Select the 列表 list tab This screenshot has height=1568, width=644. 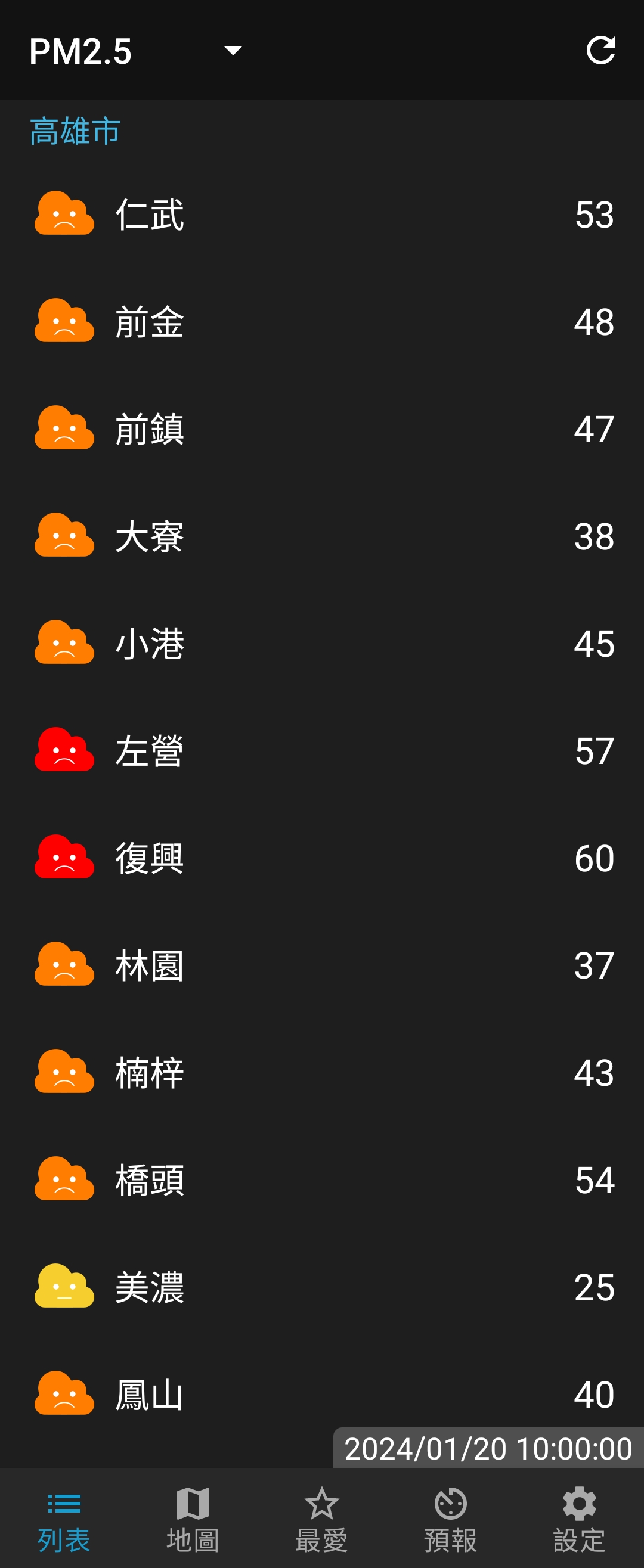(x=64, y=1519)
